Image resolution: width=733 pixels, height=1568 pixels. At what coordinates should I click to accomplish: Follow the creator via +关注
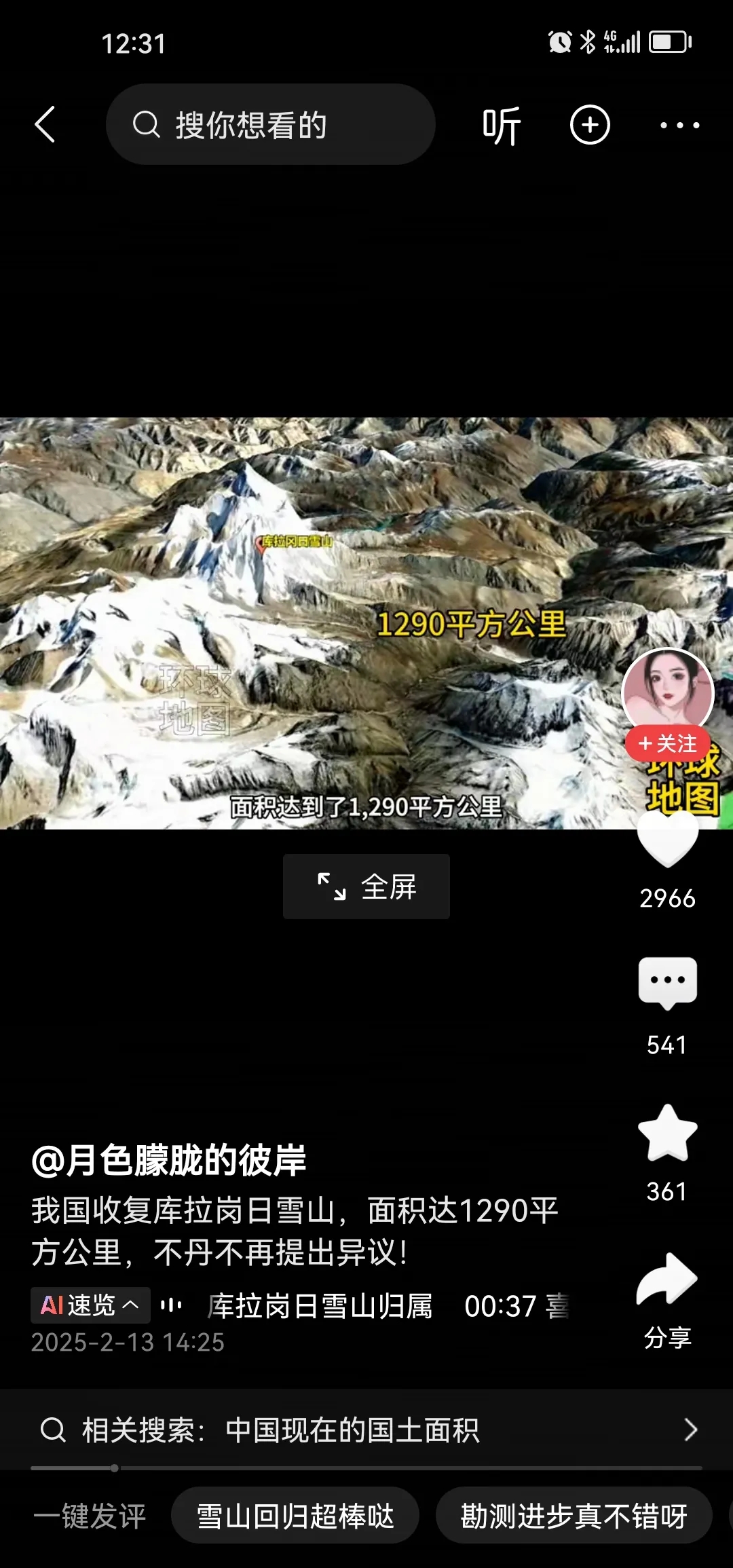668,744
